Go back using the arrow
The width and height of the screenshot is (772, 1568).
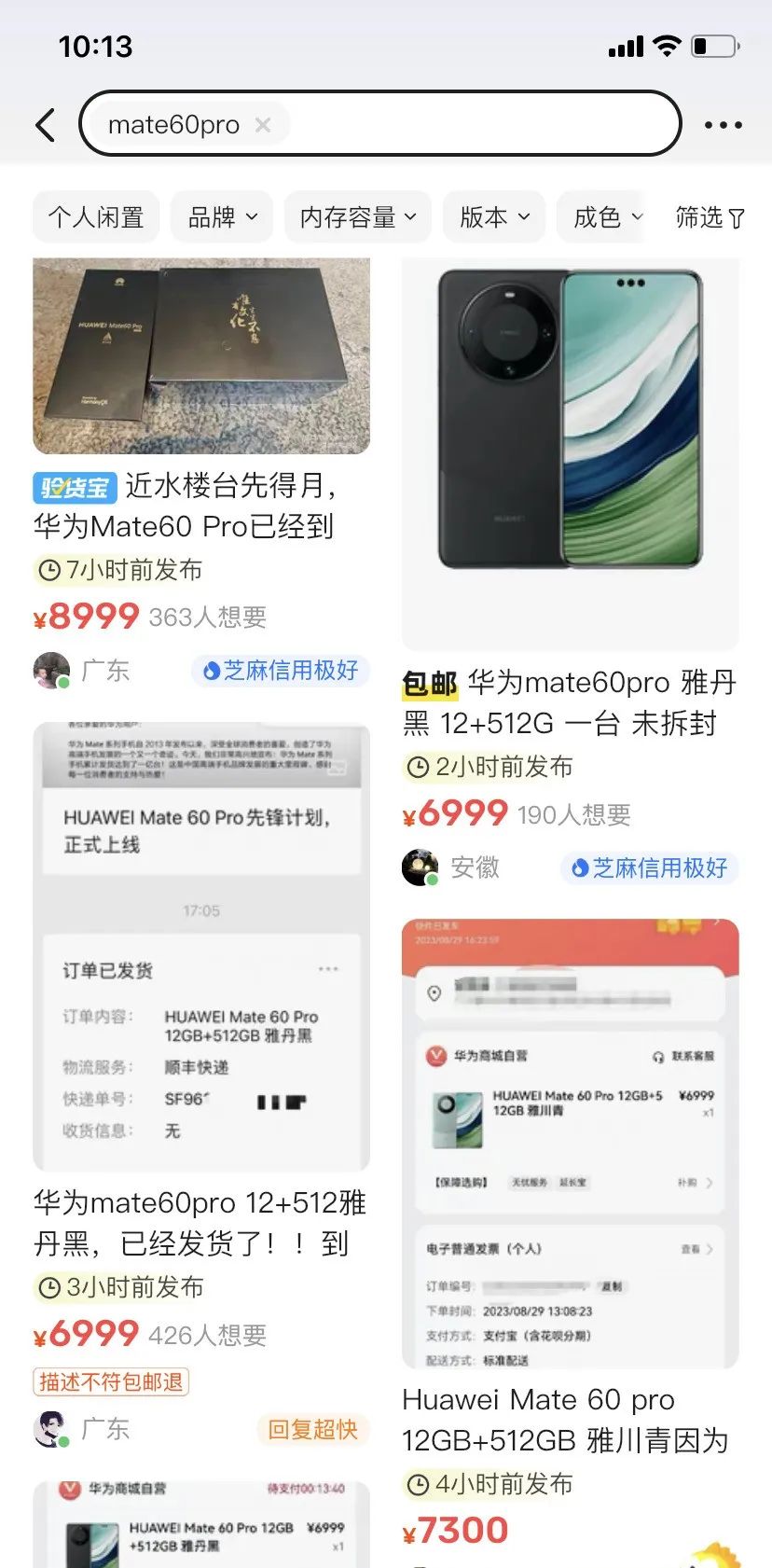[x=46, y=125]
